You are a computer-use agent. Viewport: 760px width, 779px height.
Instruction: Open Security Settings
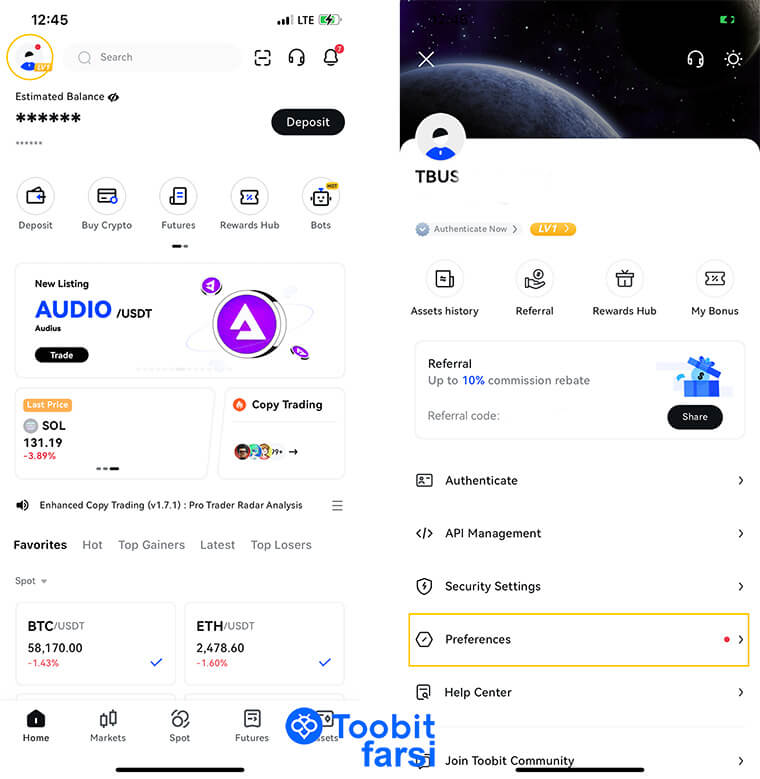(x=579, y=587)
